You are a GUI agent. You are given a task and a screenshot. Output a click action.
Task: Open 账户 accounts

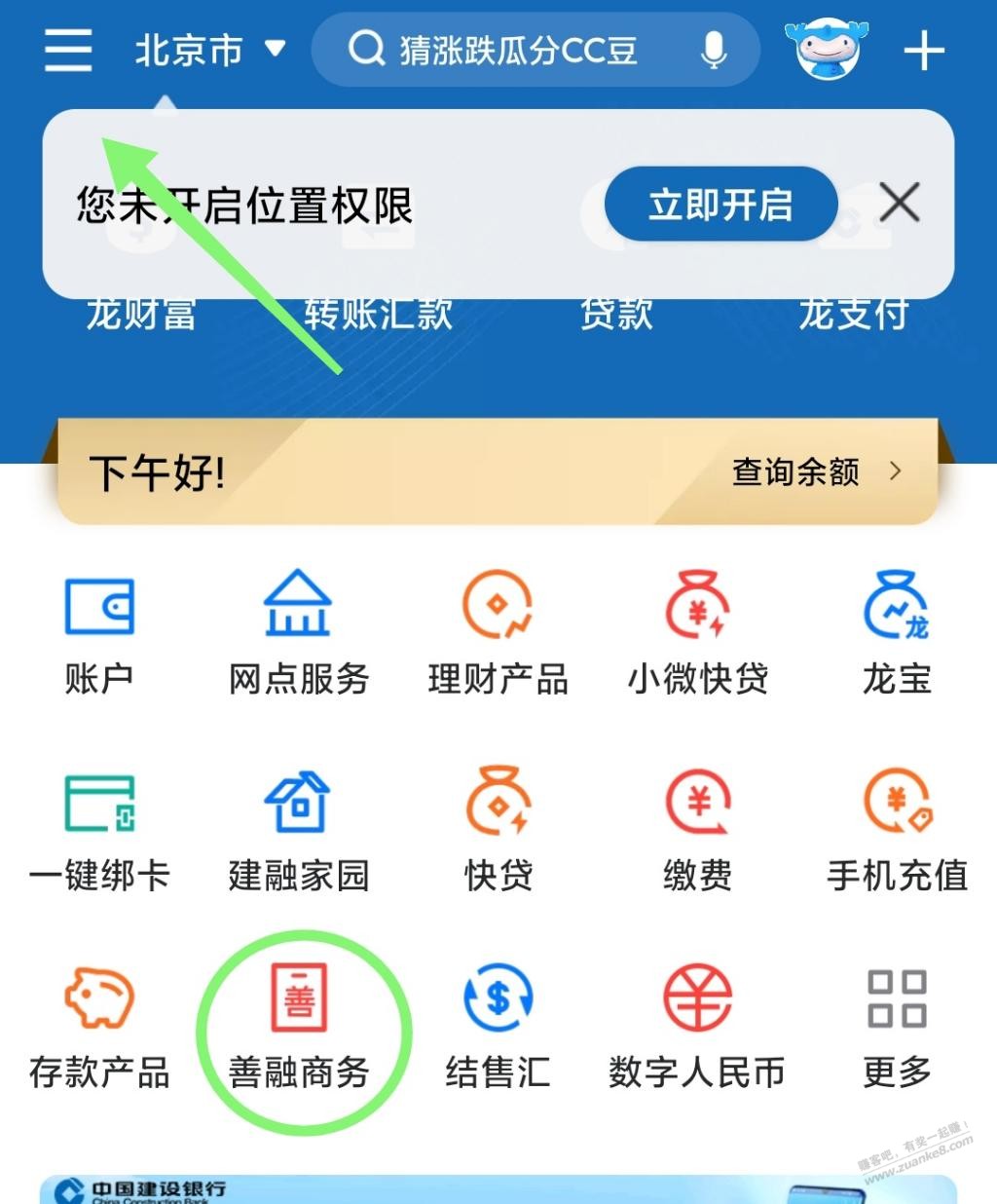[x=99, y=633]
